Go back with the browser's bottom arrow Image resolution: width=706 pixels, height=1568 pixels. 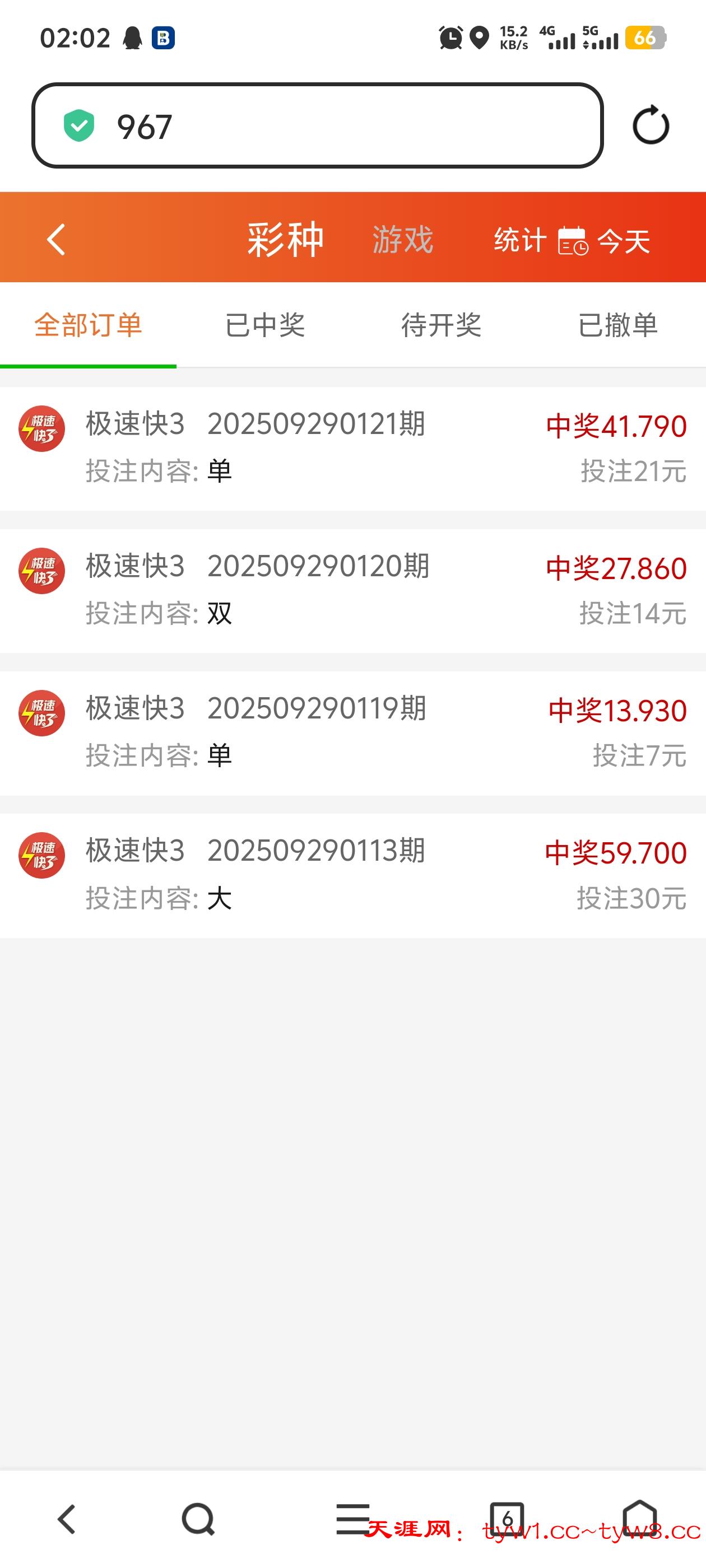[x=66, y=1519]
